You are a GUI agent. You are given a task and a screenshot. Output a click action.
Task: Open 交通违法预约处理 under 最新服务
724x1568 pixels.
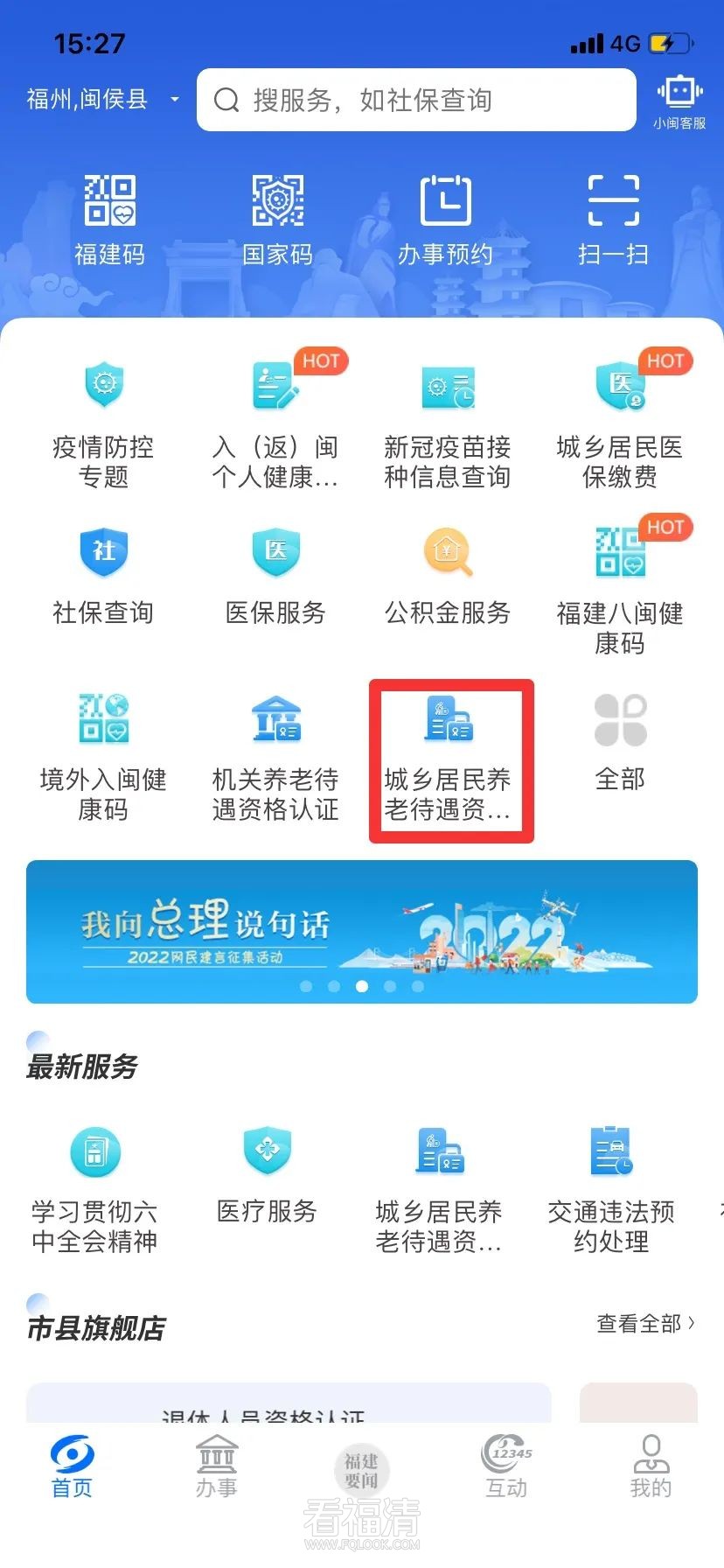coord(611,1188)
